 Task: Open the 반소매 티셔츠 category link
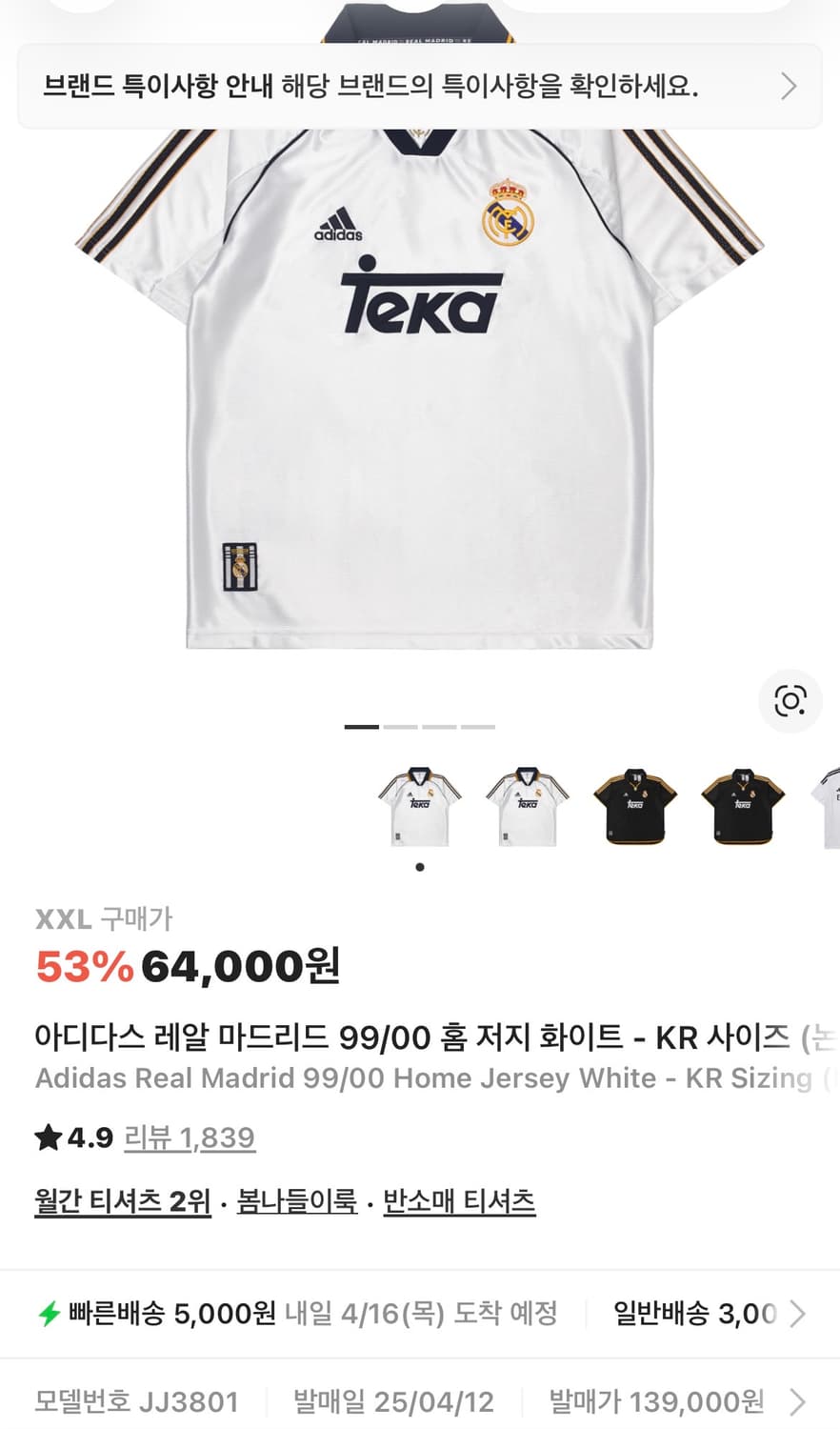[460, 1202]
